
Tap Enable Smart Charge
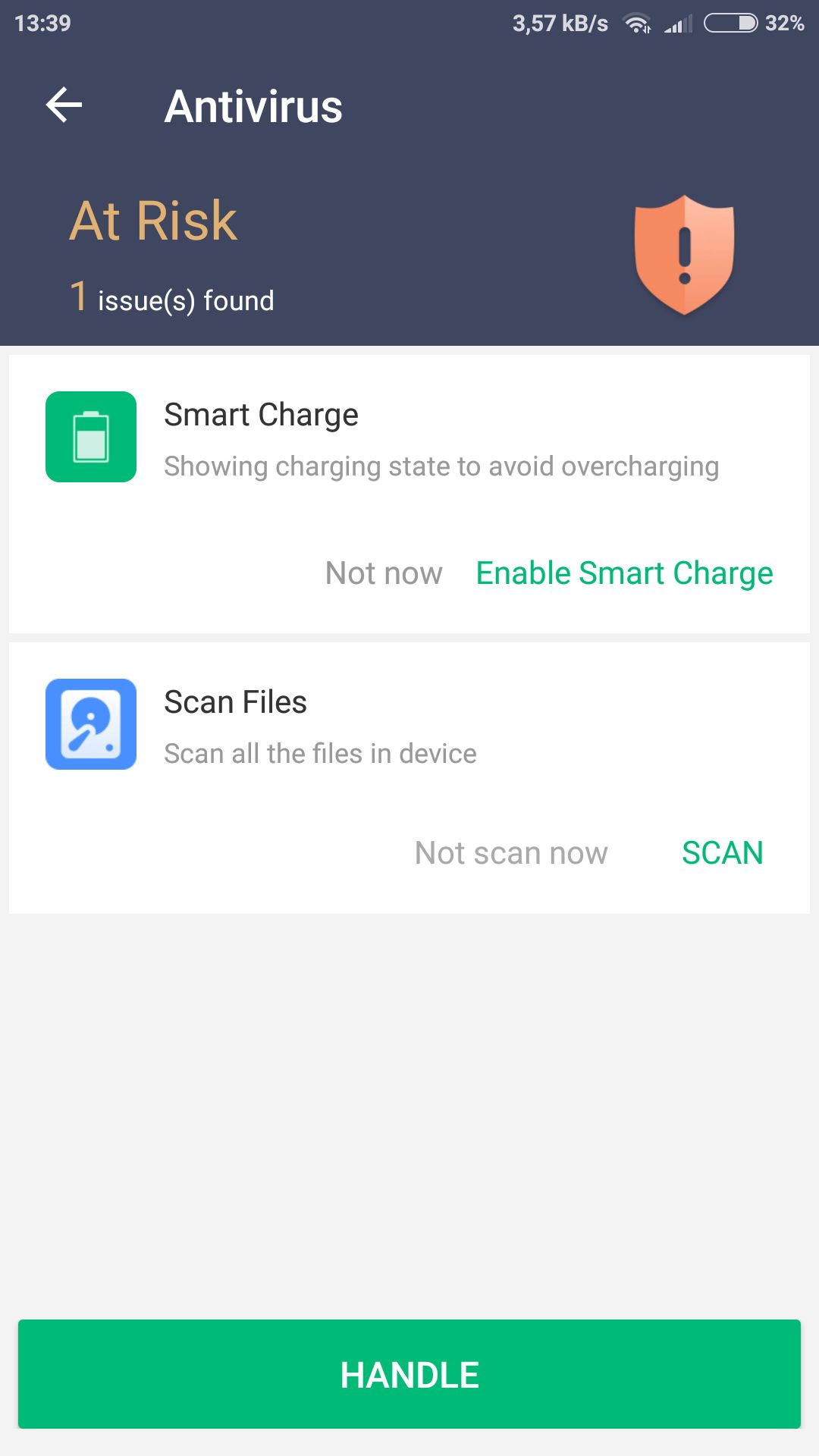[x=624, y=573]
